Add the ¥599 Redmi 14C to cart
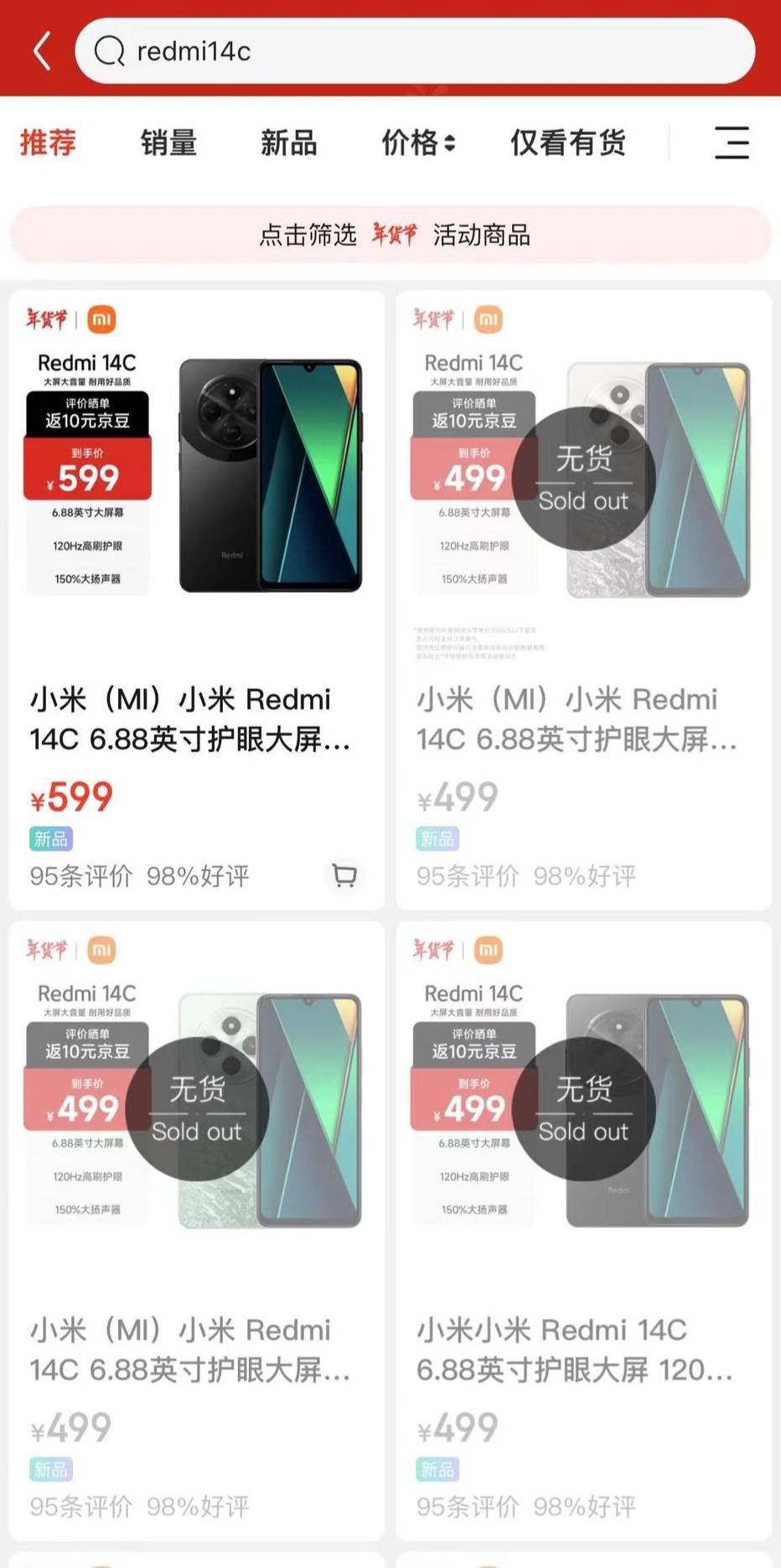This screenshot has width=781, height=1568. point(344,875)
